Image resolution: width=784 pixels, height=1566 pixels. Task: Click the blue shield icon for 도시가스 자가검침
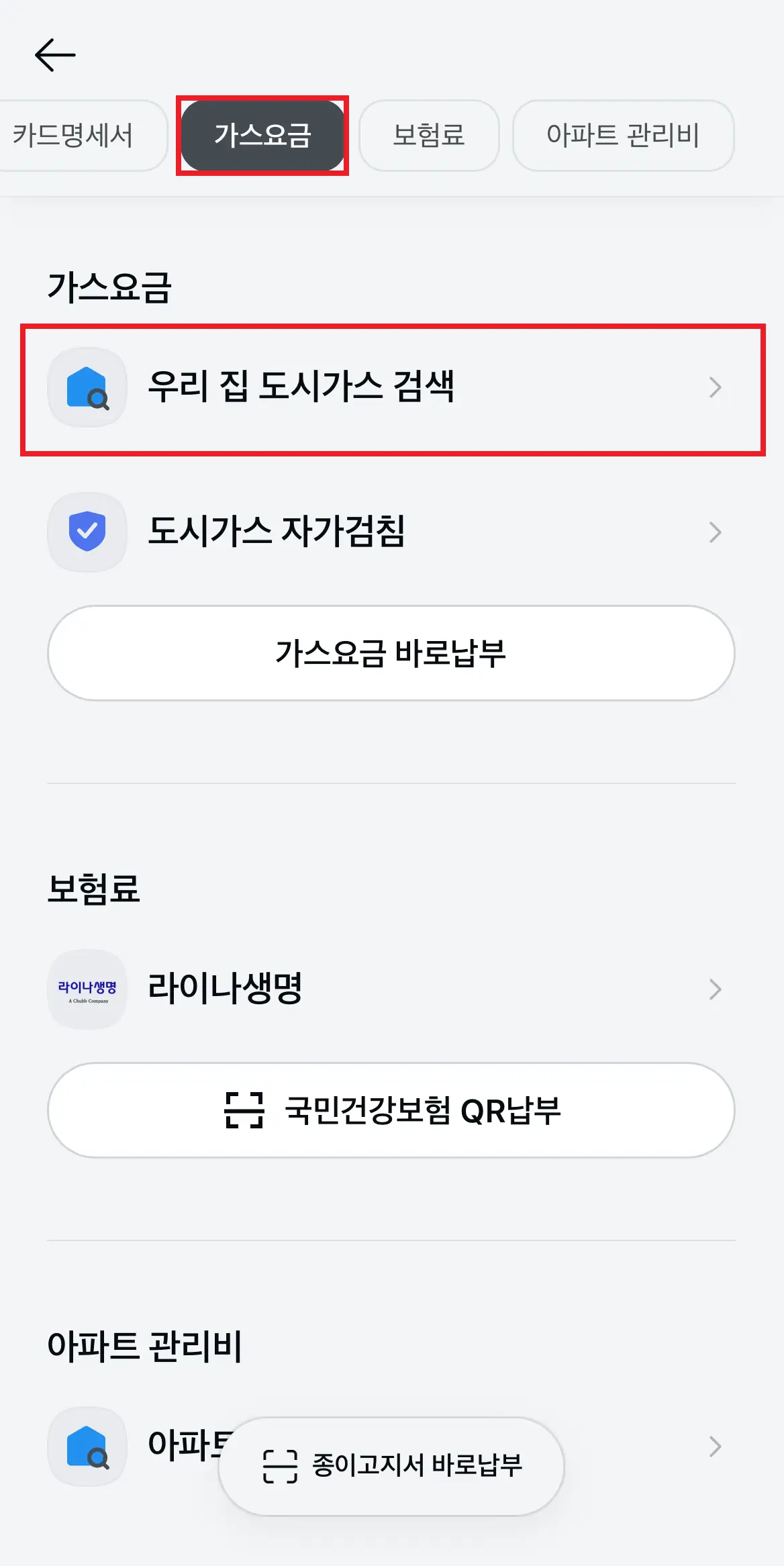87,532
